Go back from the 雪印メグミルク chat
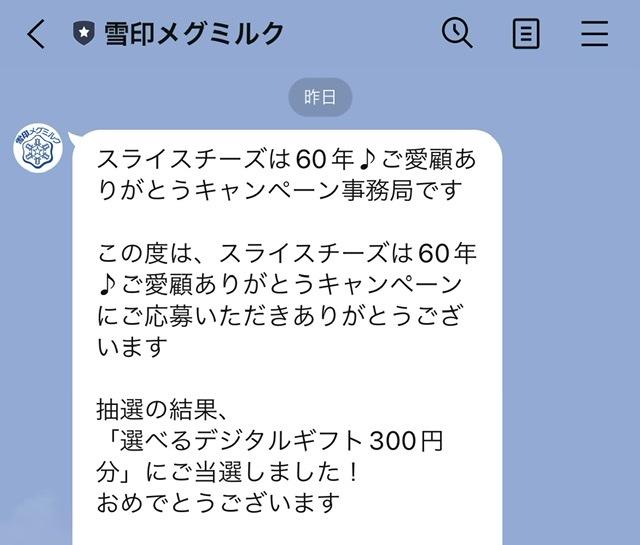This screenshot has width=640, height=545. point(36,34)
